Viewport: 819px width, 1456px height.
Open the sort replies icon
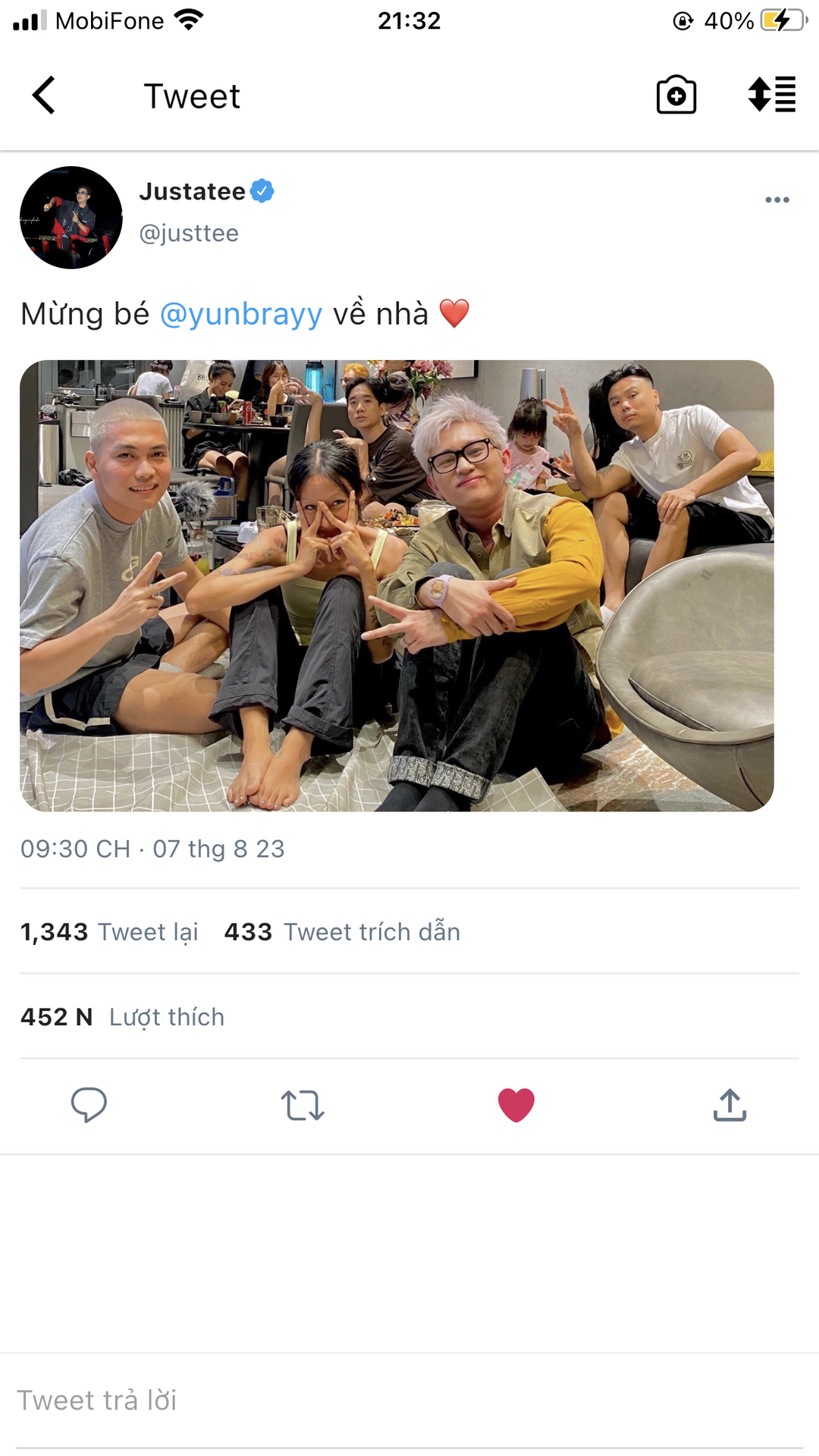tap(772, 96)
